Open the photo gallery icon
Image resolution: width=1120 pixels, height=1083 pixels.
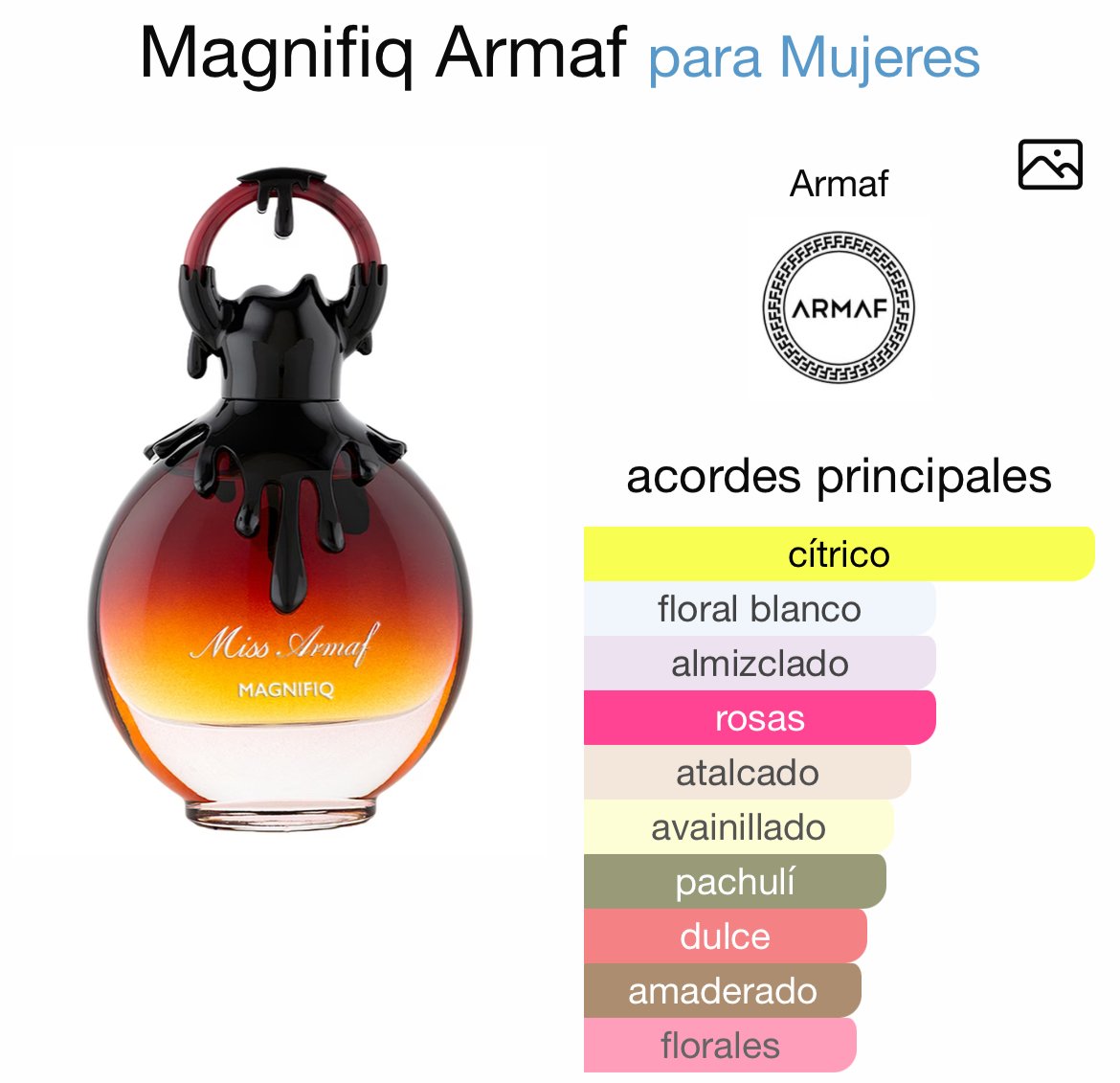[1049, 165]
